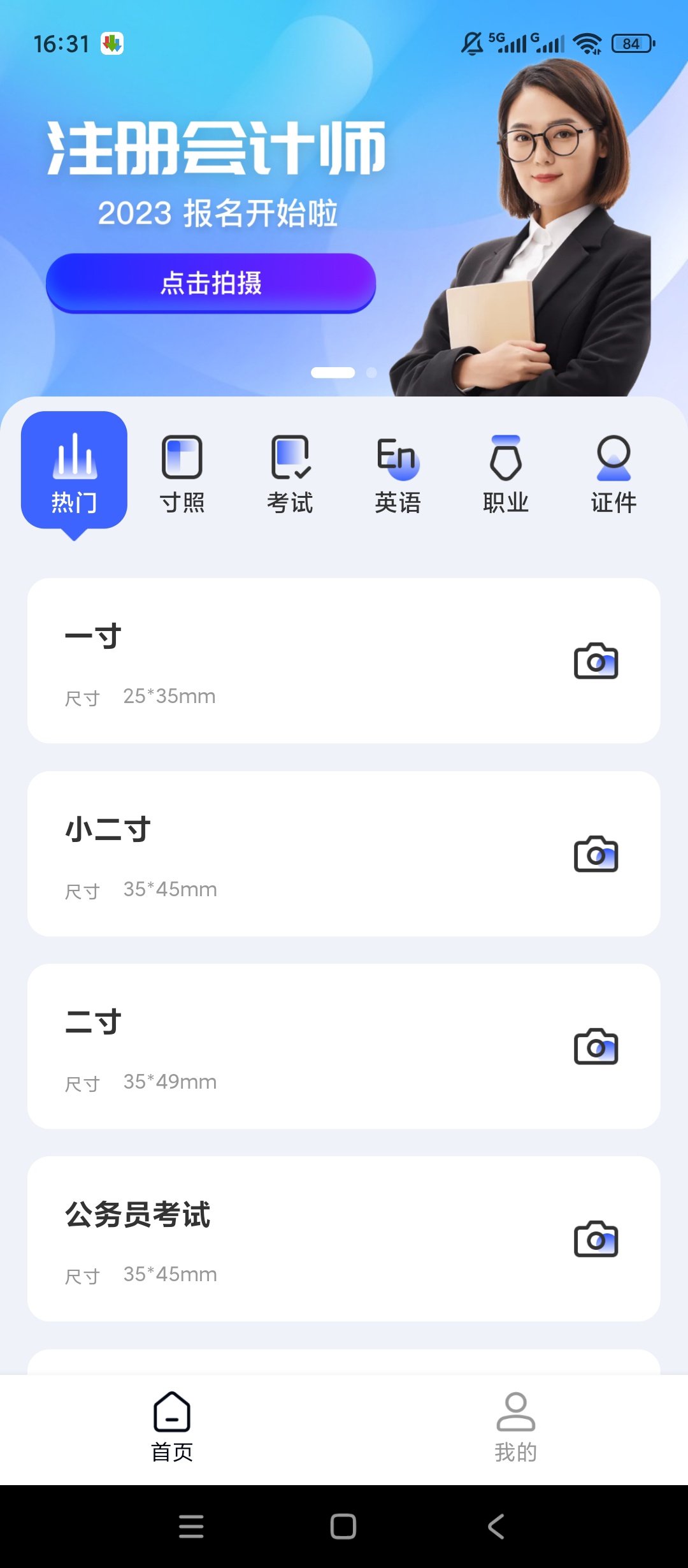Tap the camera icon for 公务员考试
This screenshot has height=1568, width=688.
[x=596, y=1239]
